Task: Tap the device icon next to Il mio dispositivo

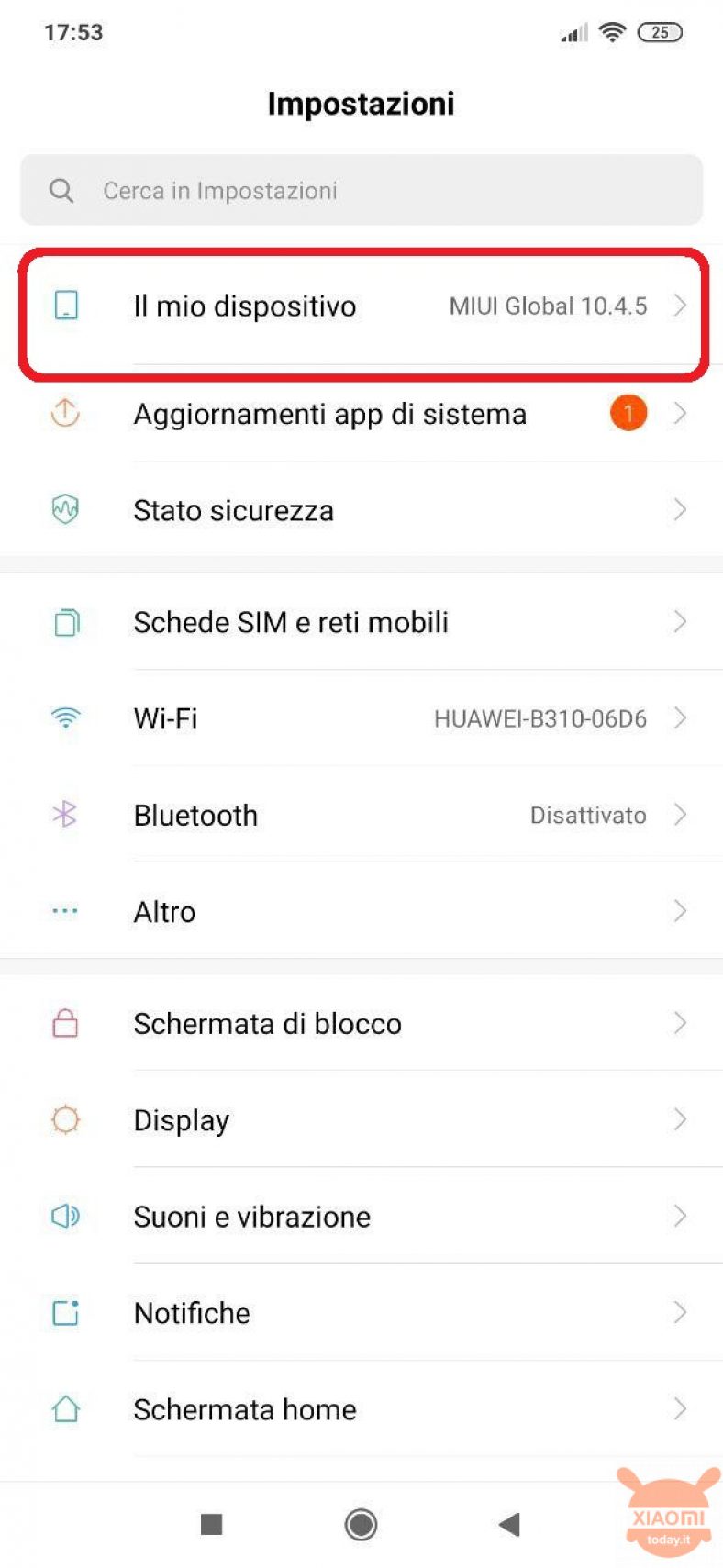Action: click(65, 306)
